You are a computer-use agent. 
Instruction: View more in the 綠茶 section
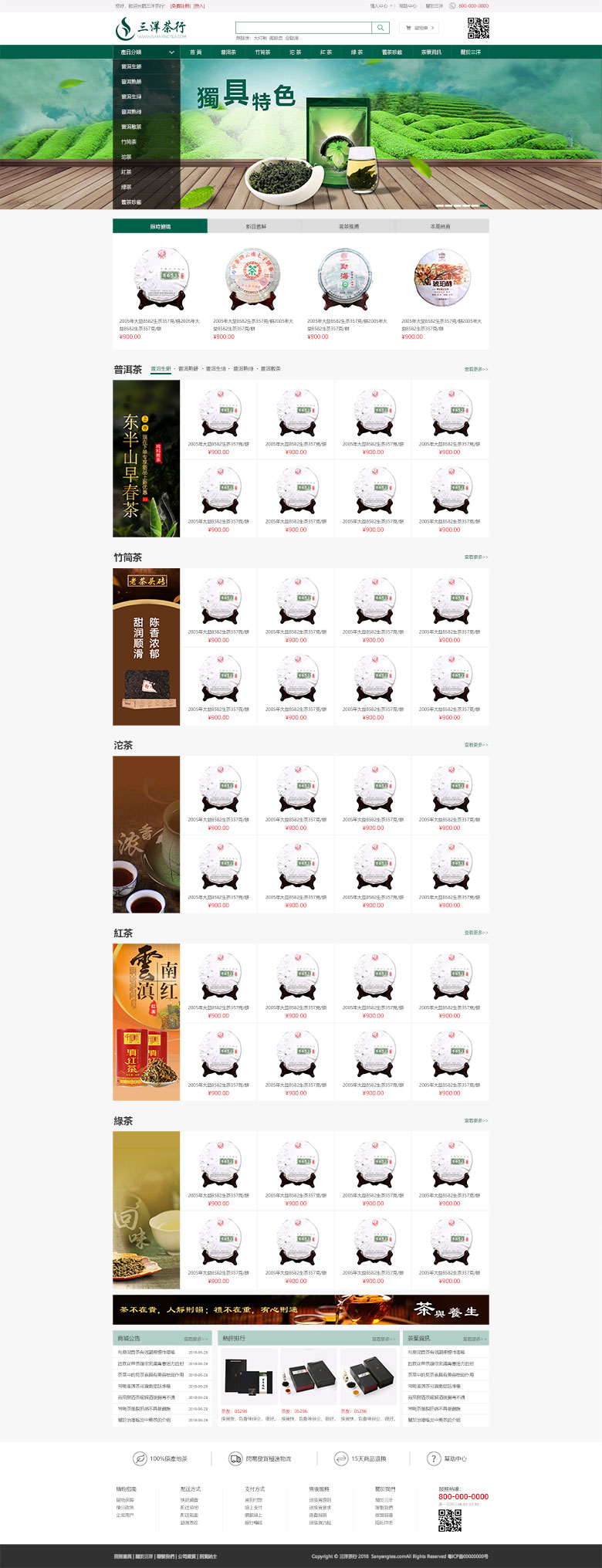pos(475,1120)
